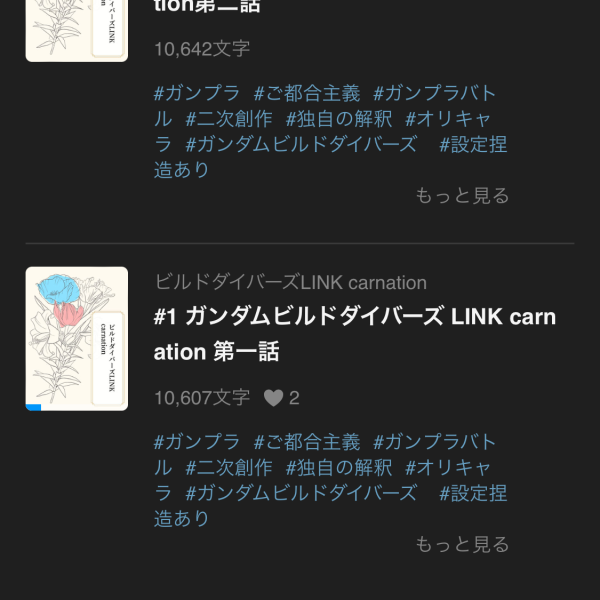Open the ビルドダイバーズLINK carnation series link
The height and width of the screenshot is (600, 600).
[x=290, y=282]
